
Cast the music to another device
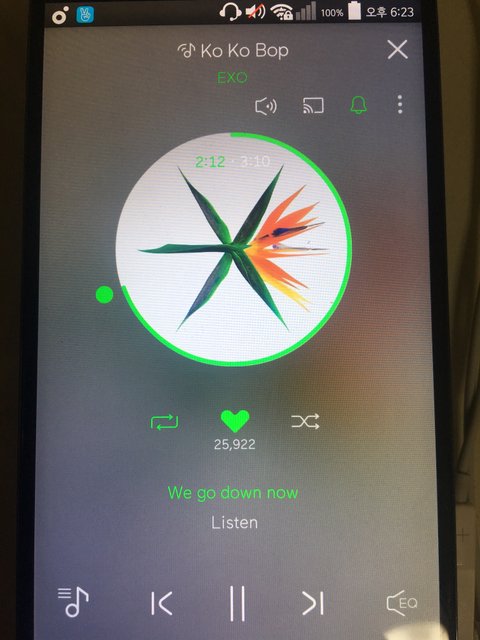313,105
